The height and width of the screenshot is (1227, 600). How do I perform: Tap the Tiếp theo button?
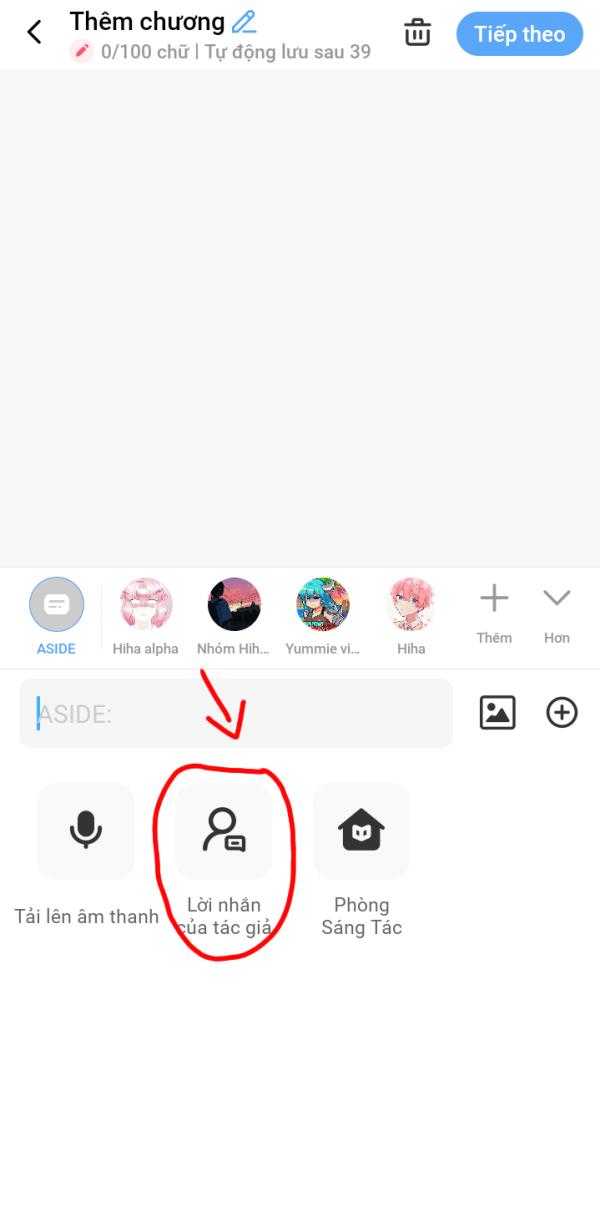519,34
